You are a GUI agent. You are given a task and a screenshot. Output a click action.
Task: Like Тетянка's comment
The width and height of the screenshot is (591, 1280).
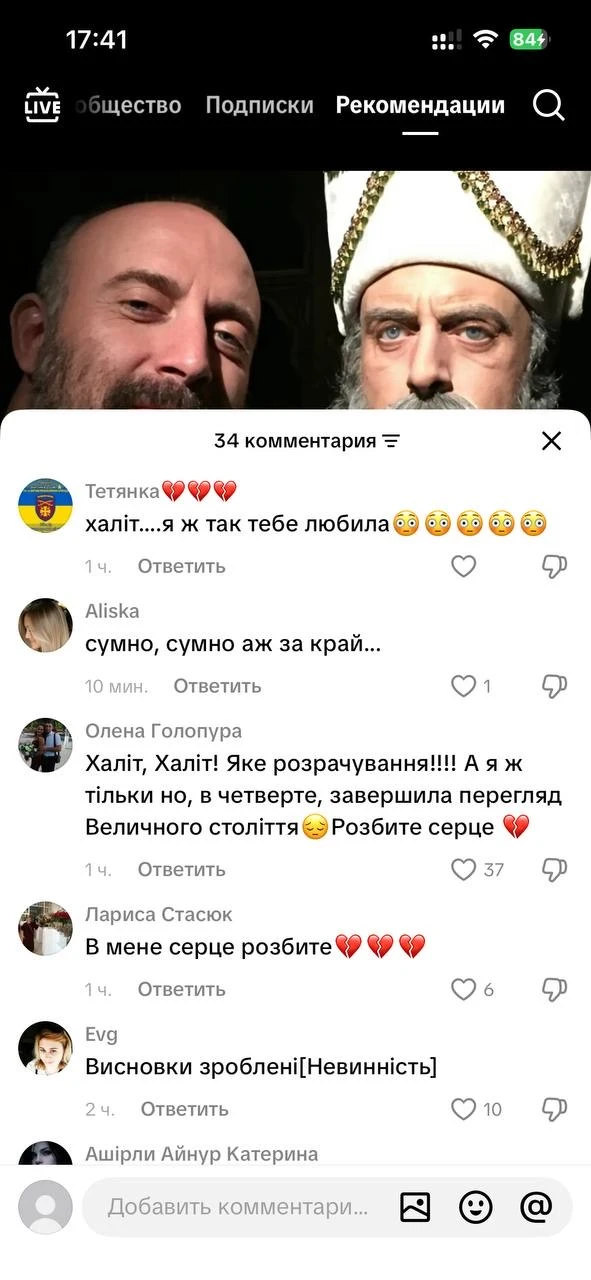[464, 566]
